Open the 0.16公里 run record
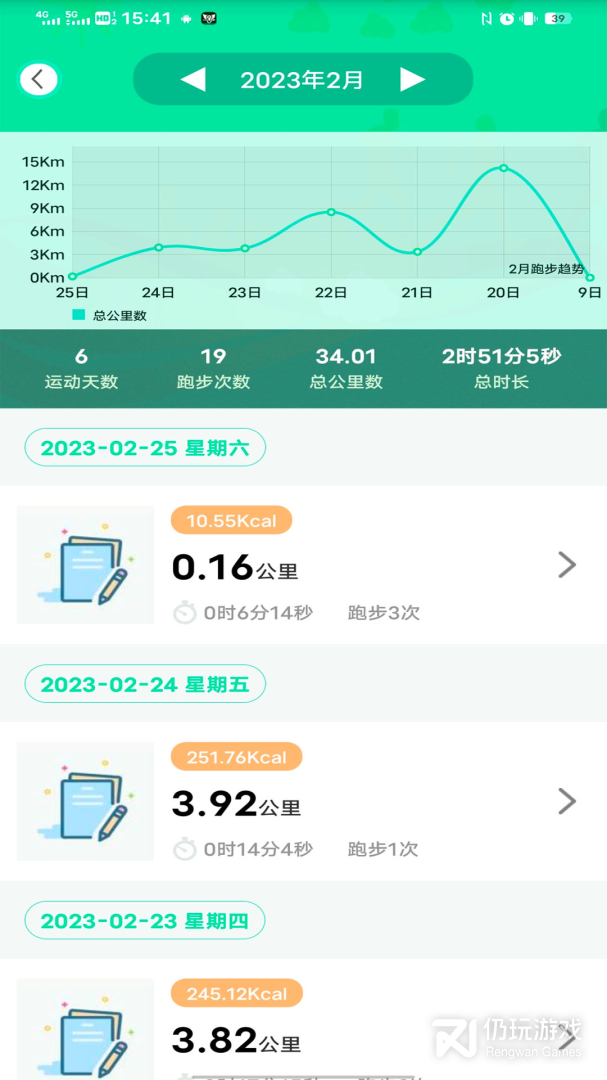Screen dimensions: 607x1080 pyautogui.click(x=300, y=566)
